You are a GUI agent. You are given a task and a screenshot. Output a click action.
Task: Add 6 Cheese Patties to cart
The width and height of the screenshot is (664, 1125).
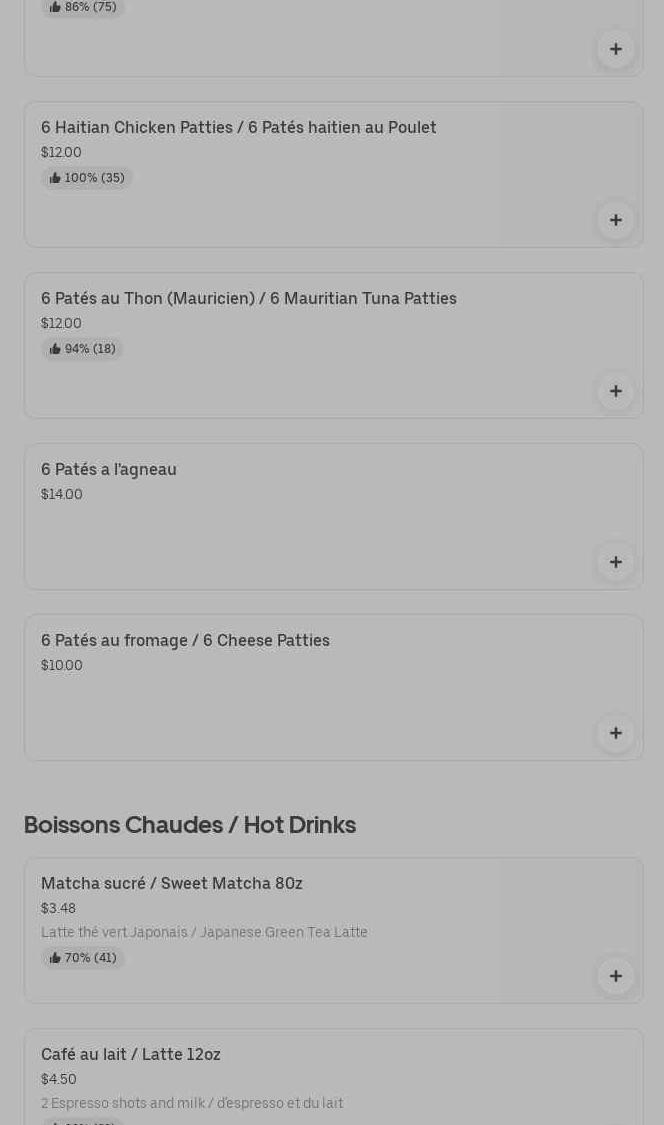615,733
